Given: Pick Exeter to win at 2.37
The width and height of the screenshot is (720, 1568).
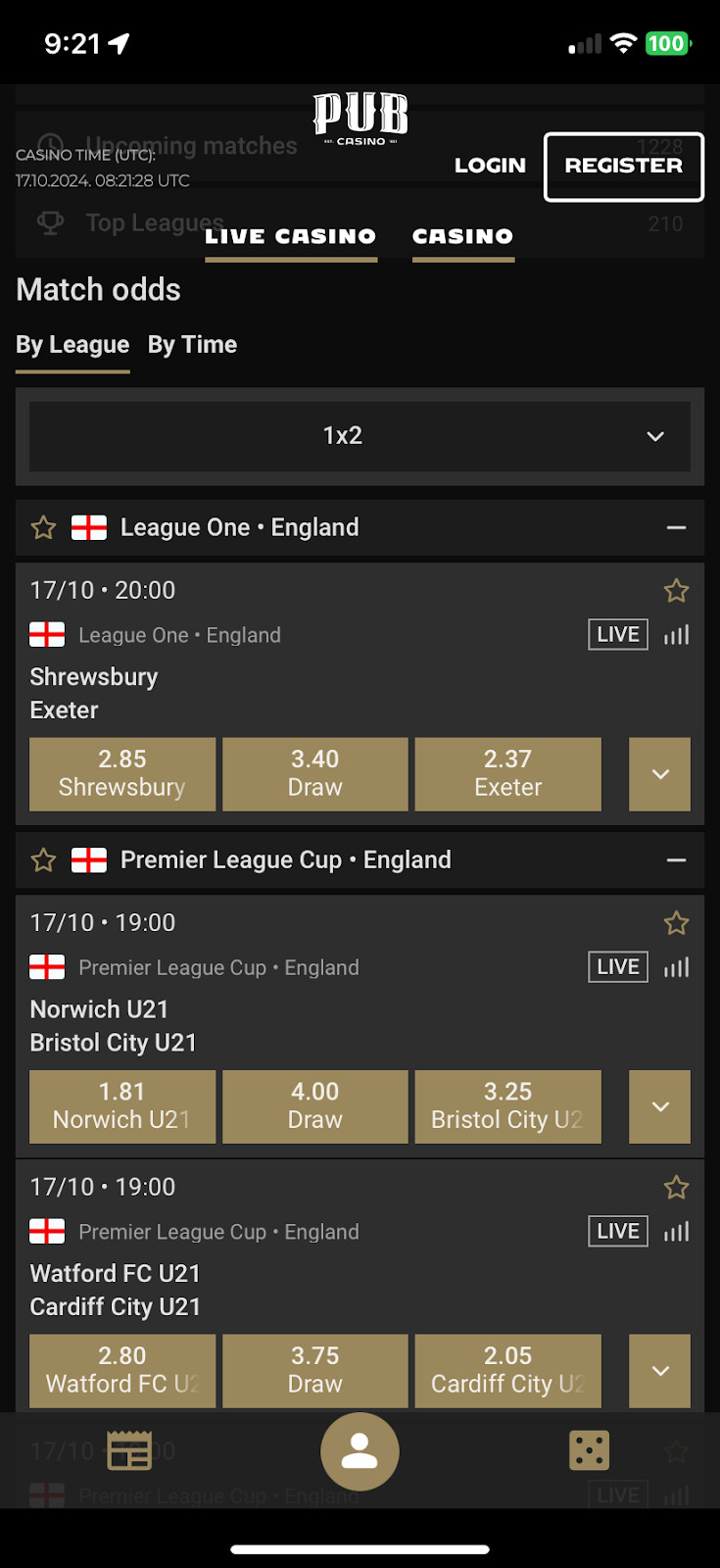Looking at the screenshot, I should [507, 774].
